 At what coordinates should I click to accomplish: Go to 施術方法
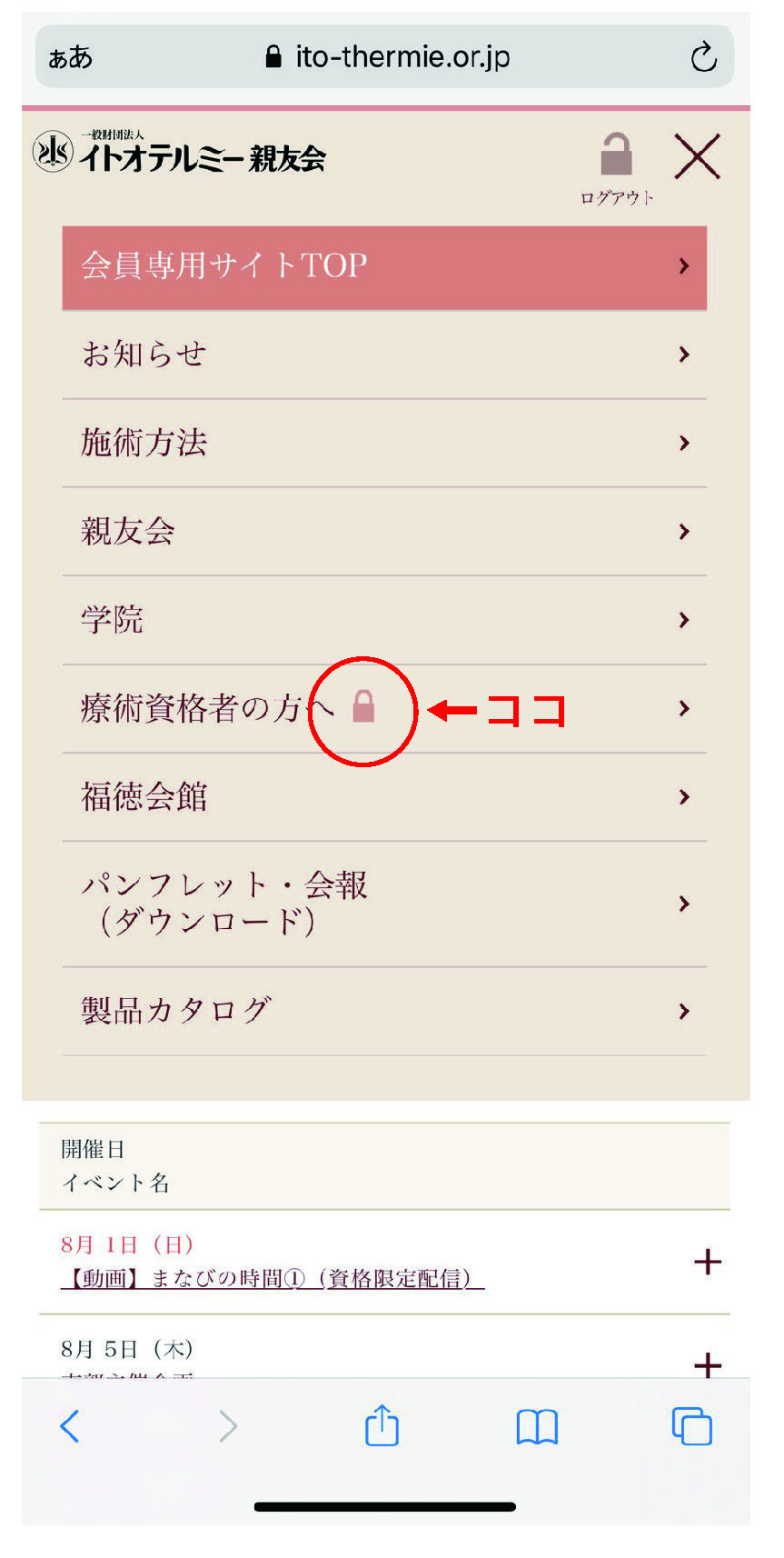point(383,443)
